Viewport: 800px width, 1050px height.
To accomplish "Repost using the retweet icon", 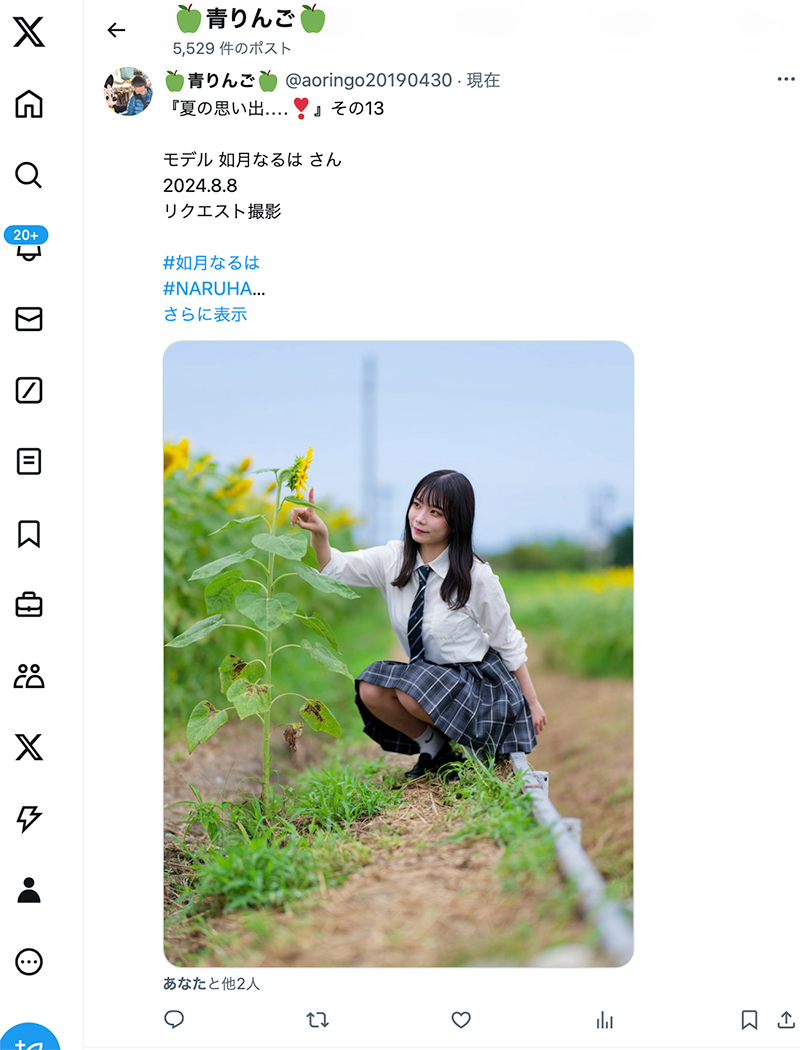I will click(x=317, y=1020).
